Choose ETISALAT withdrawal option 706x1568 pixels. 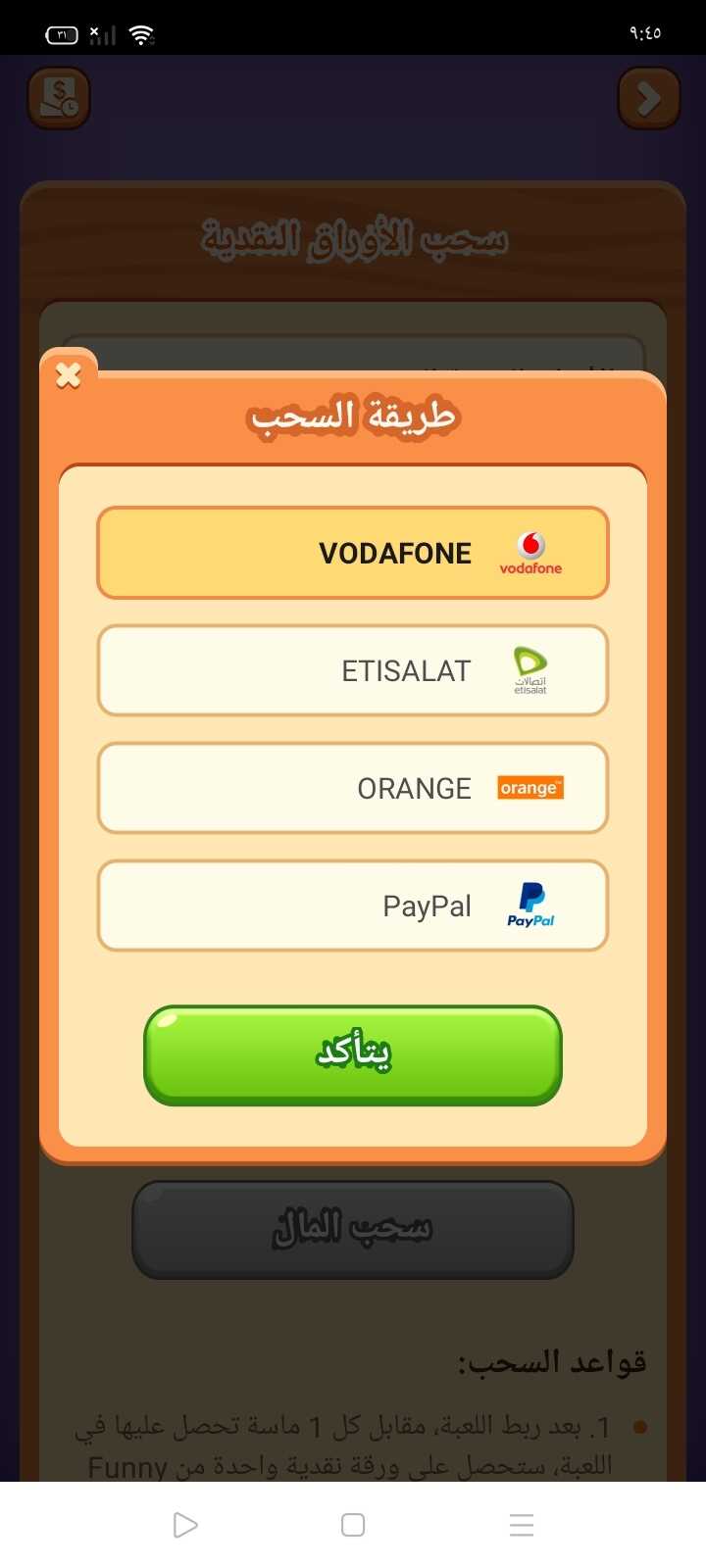click(x=353, y=670)
